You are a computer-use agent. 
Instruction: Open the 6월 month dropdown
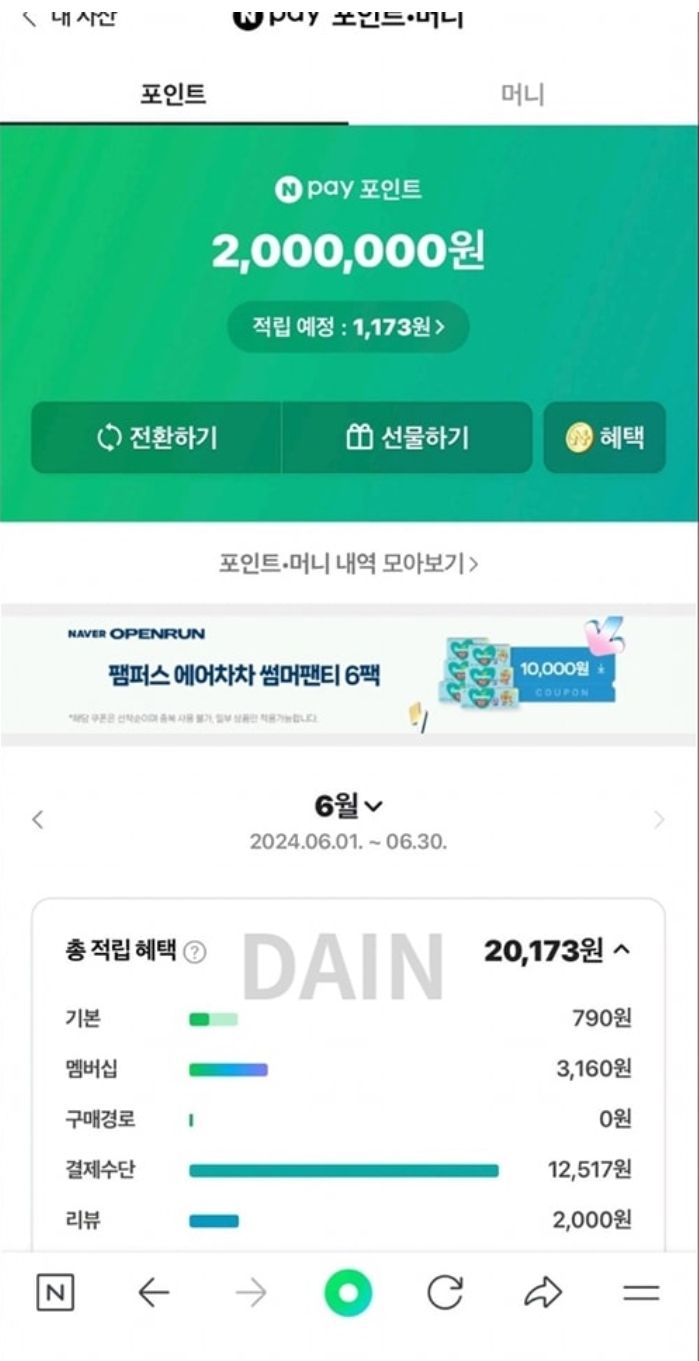tap(348, 806)
